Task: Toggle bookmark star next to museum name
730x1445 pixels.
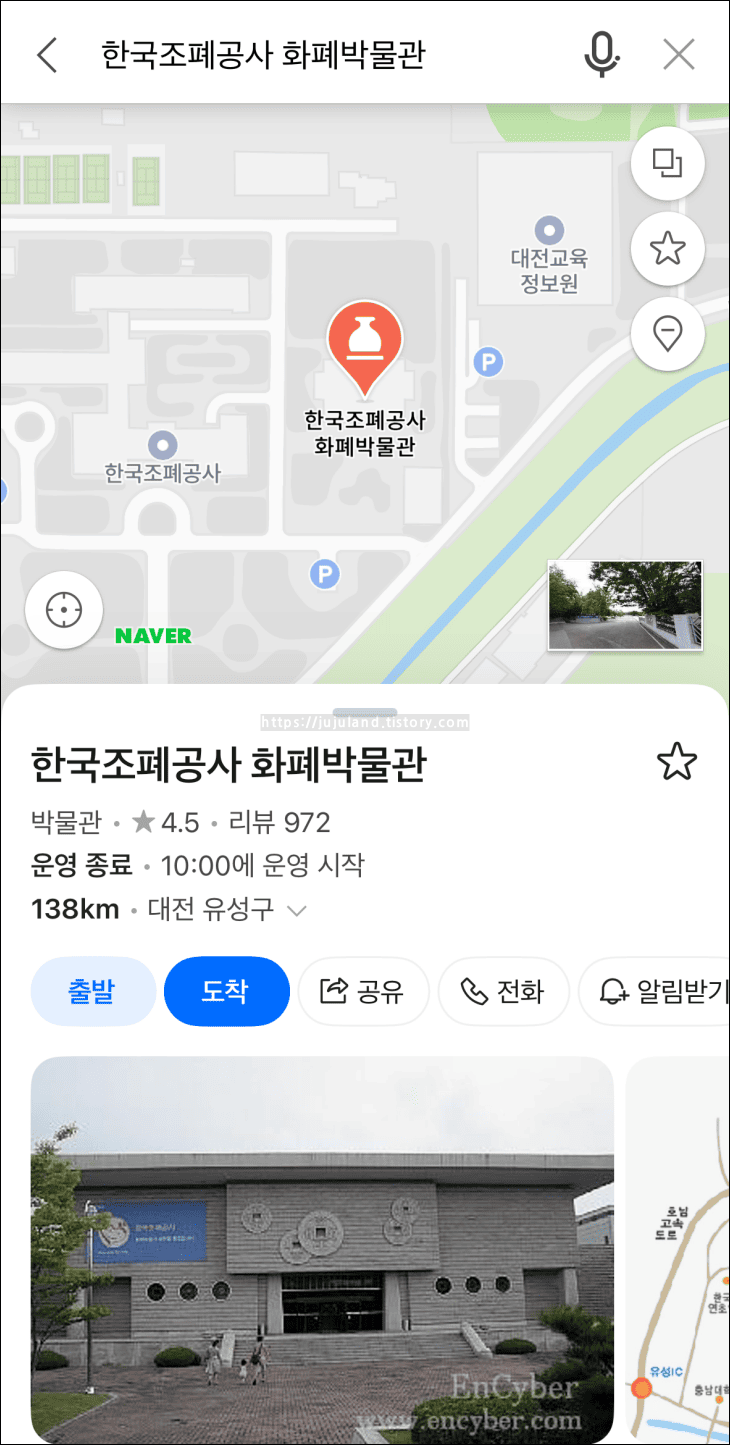Action: point(678,763)
